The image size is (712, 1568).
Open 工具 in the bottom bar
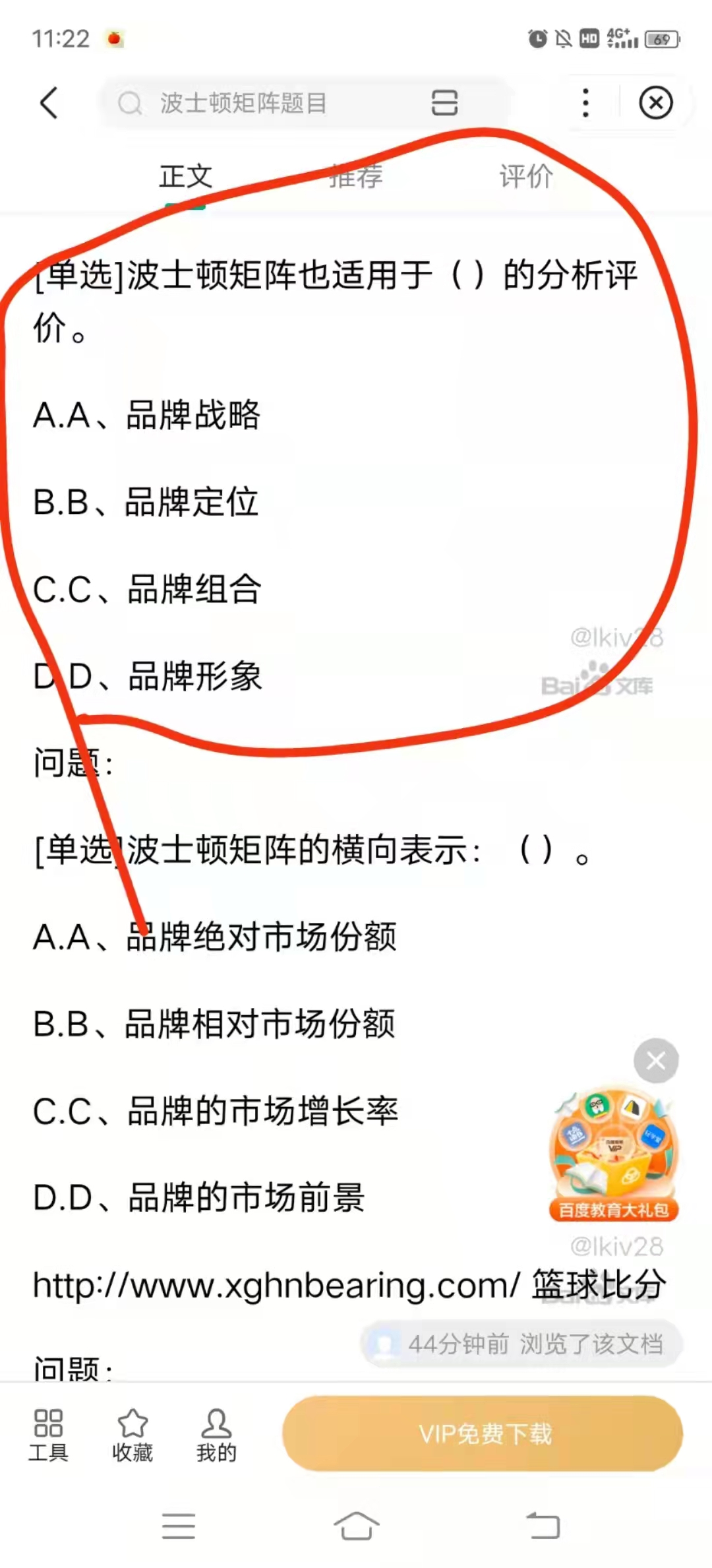click(48, 1434)
